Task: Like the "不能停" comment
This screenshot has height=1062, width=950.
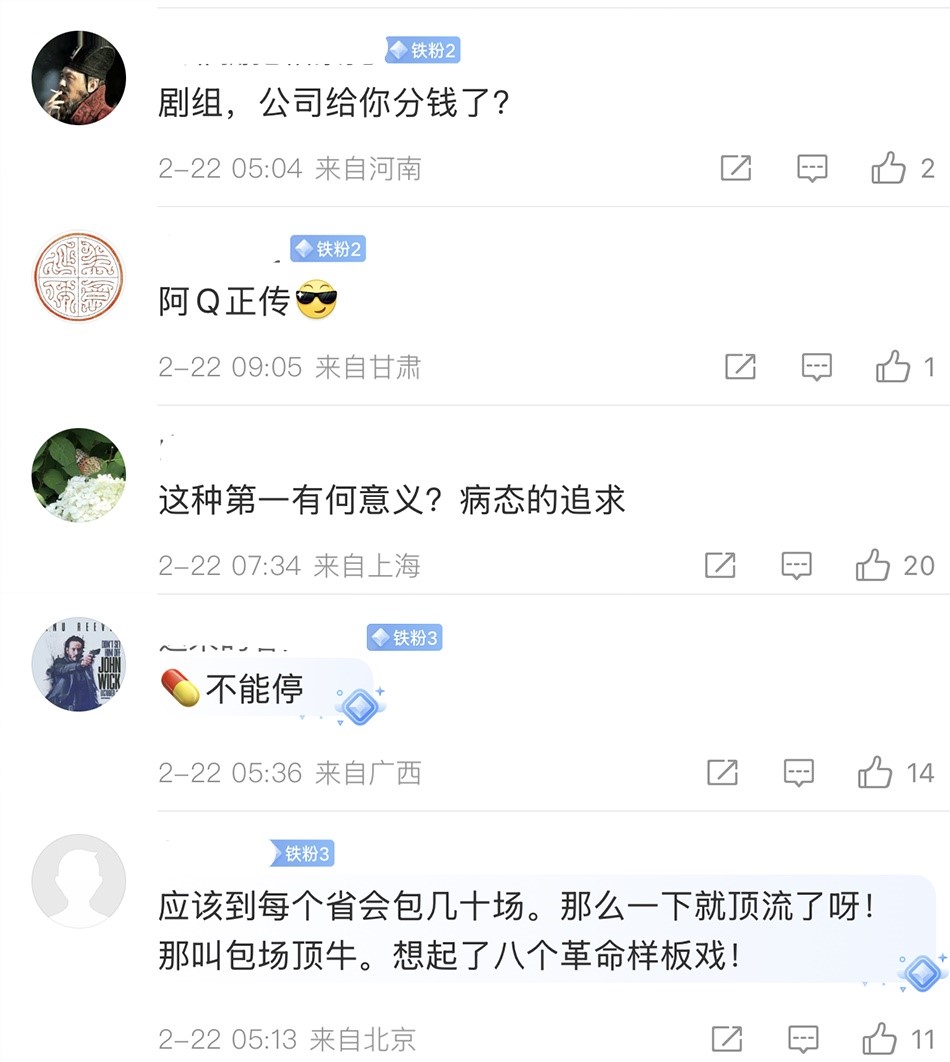Action: click(875, 773)
